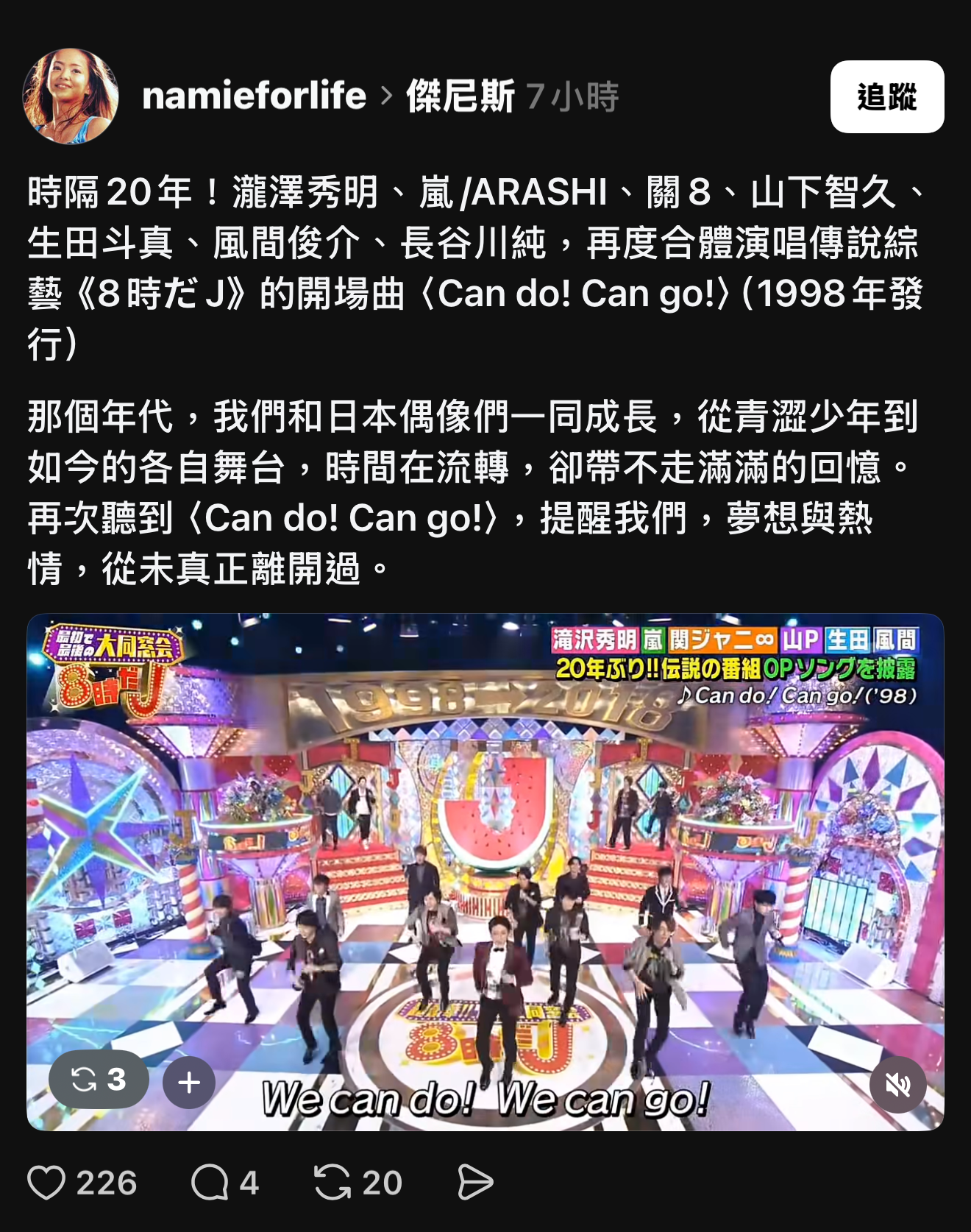Open namieforlife's profile picture

pos(71,96)
